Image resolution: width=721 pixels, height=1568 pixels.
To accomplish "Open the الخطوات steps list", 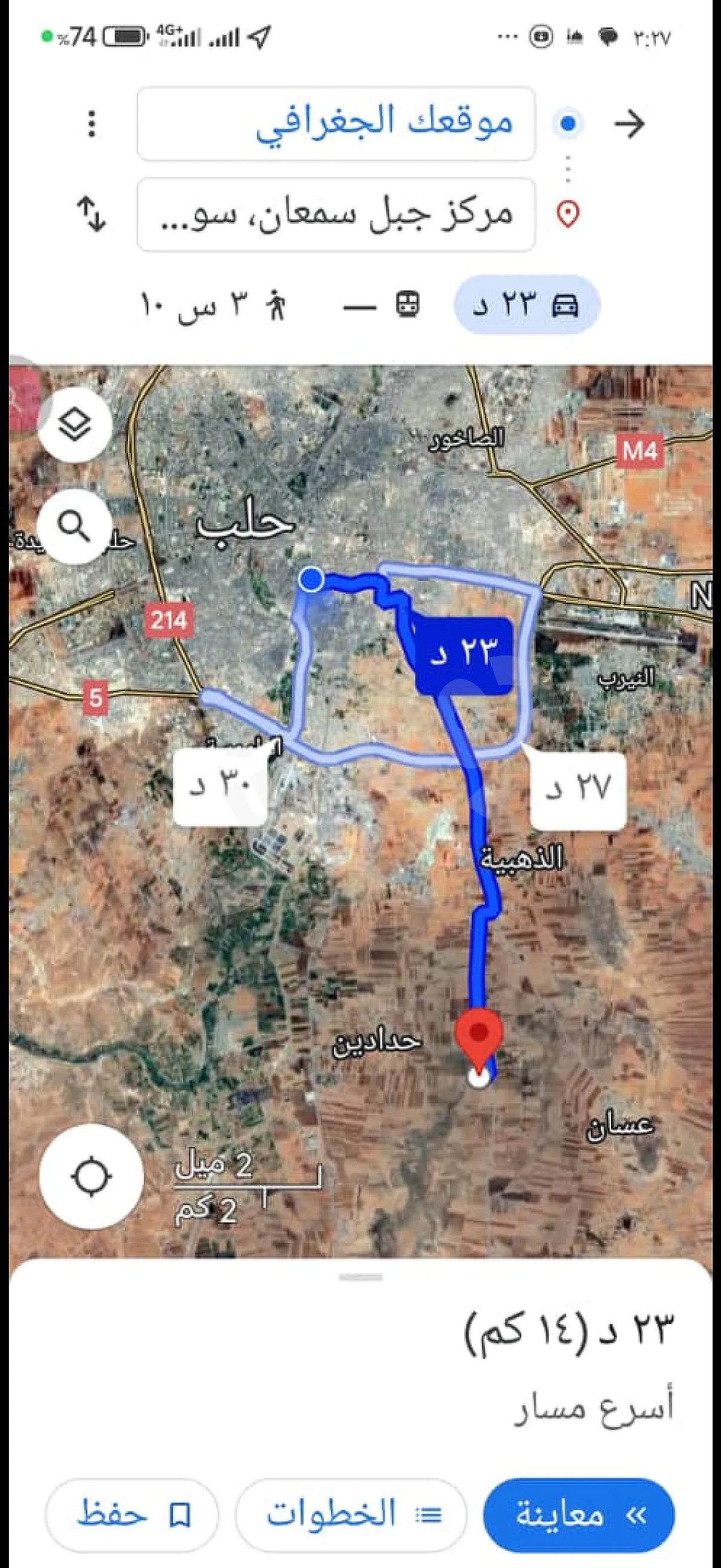I will (351, 1515).
